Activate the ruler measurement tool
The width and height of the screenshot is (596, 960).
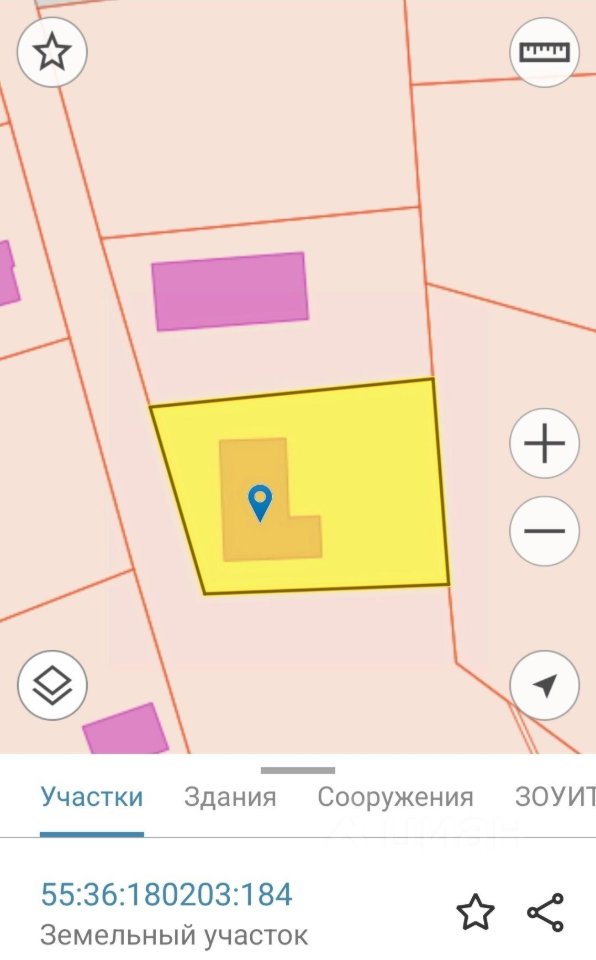545,52
